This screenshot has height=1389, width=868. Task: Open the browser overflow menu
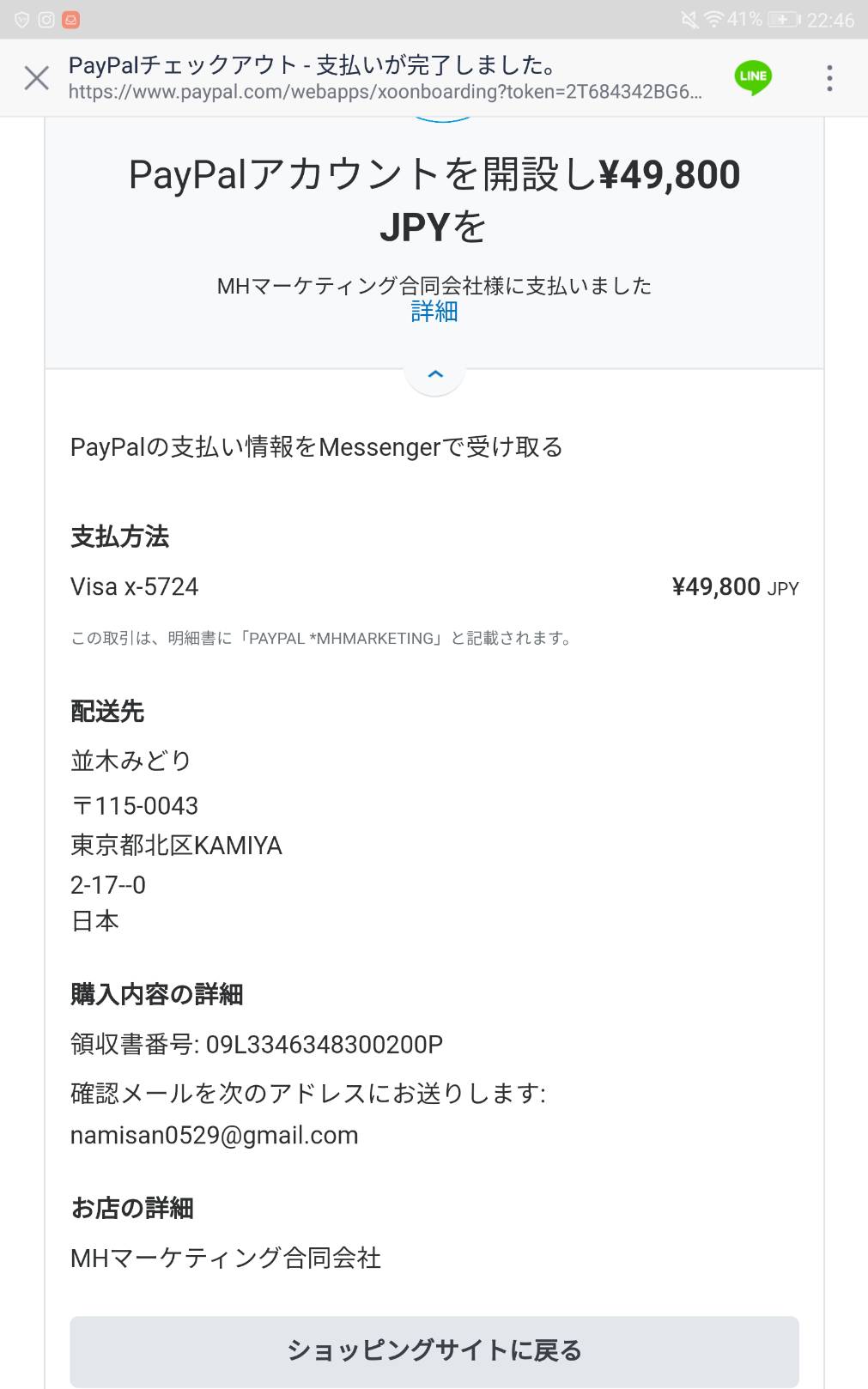tap(829, 78)
